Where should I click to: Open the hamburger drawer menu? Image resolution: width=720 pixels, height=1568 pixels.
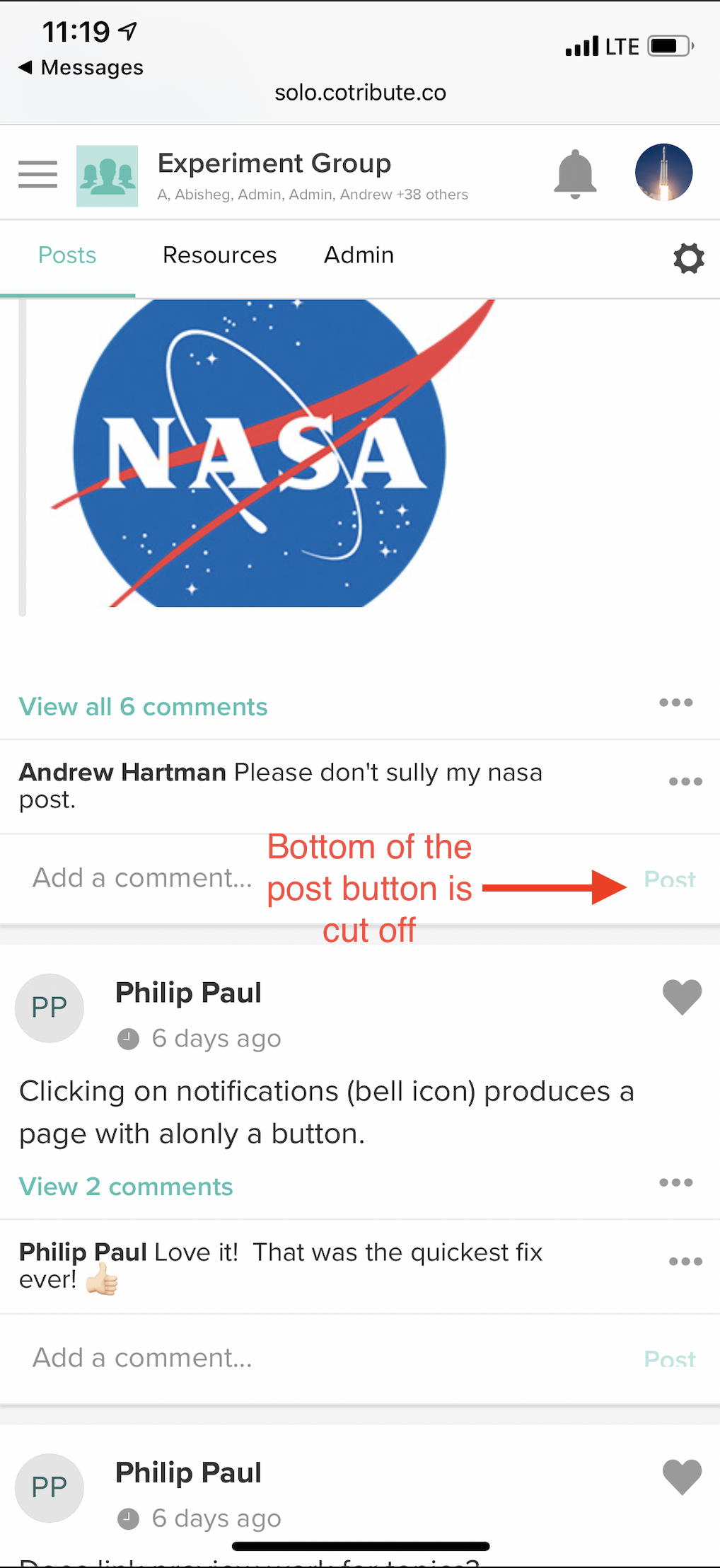coord(37,174)
